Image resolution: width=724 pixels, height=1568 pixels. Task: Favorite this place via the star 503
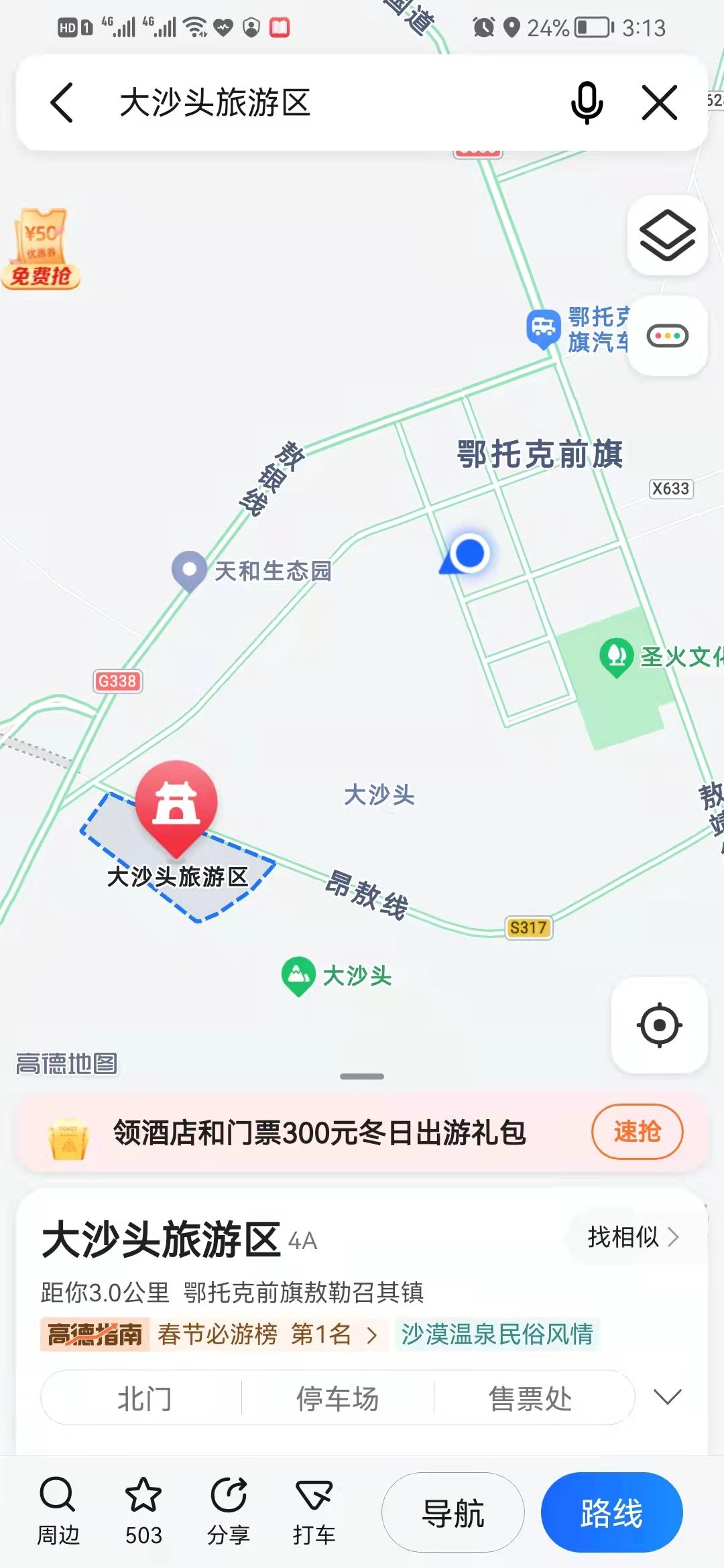[x=143, y=1512]
